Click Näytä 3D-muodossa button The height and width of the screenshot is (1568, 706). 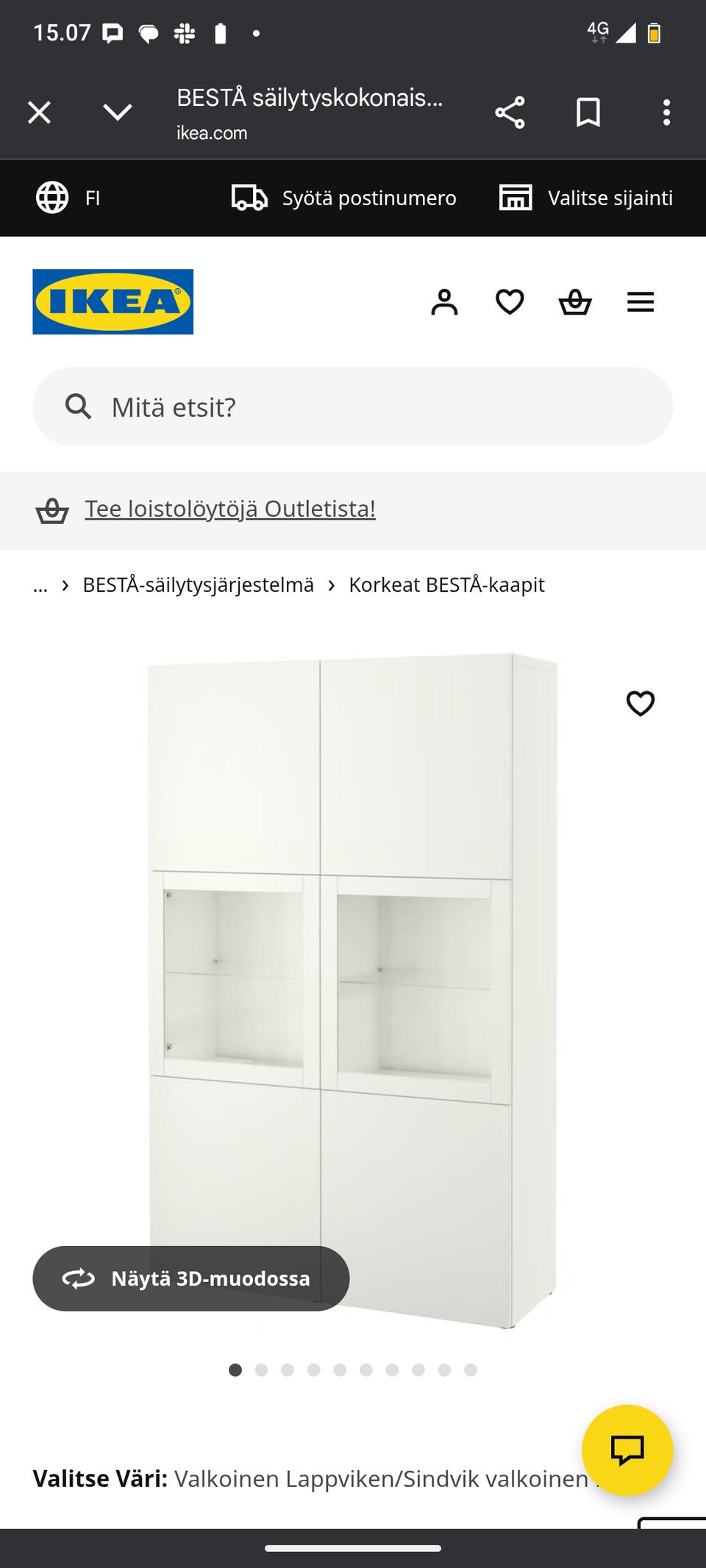[191, 1278]
